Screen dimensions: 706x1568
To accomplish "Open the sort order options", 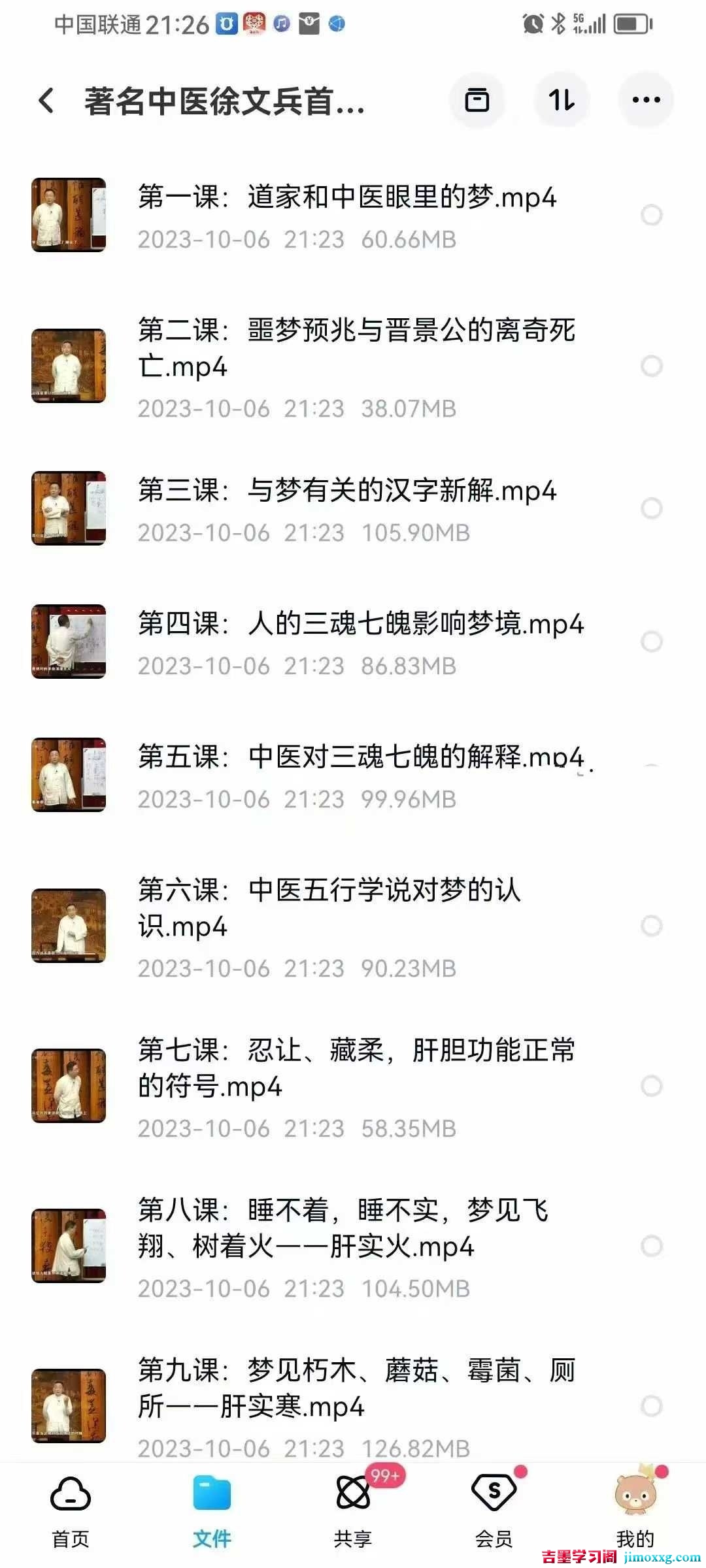I will click(x=562, y=101).
